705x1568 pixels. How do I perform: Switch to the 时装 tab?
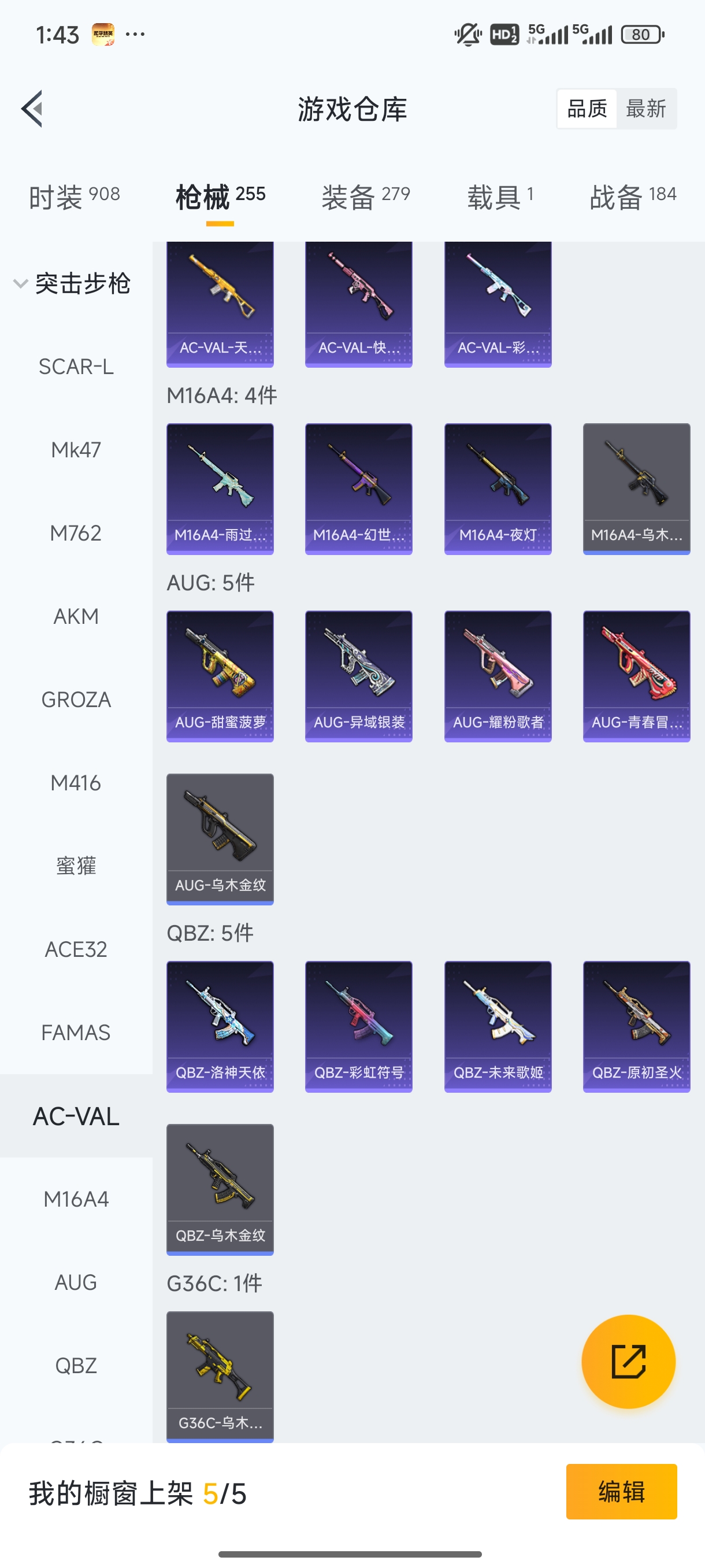(74, 197)
